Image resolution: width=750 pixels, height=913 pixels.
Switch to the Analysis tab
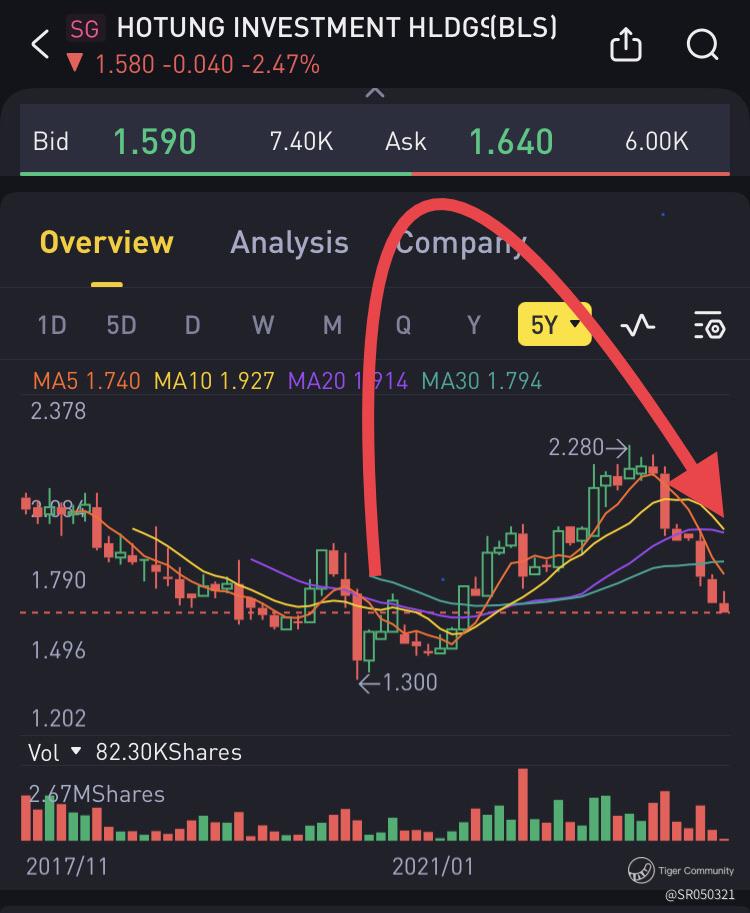289,242
